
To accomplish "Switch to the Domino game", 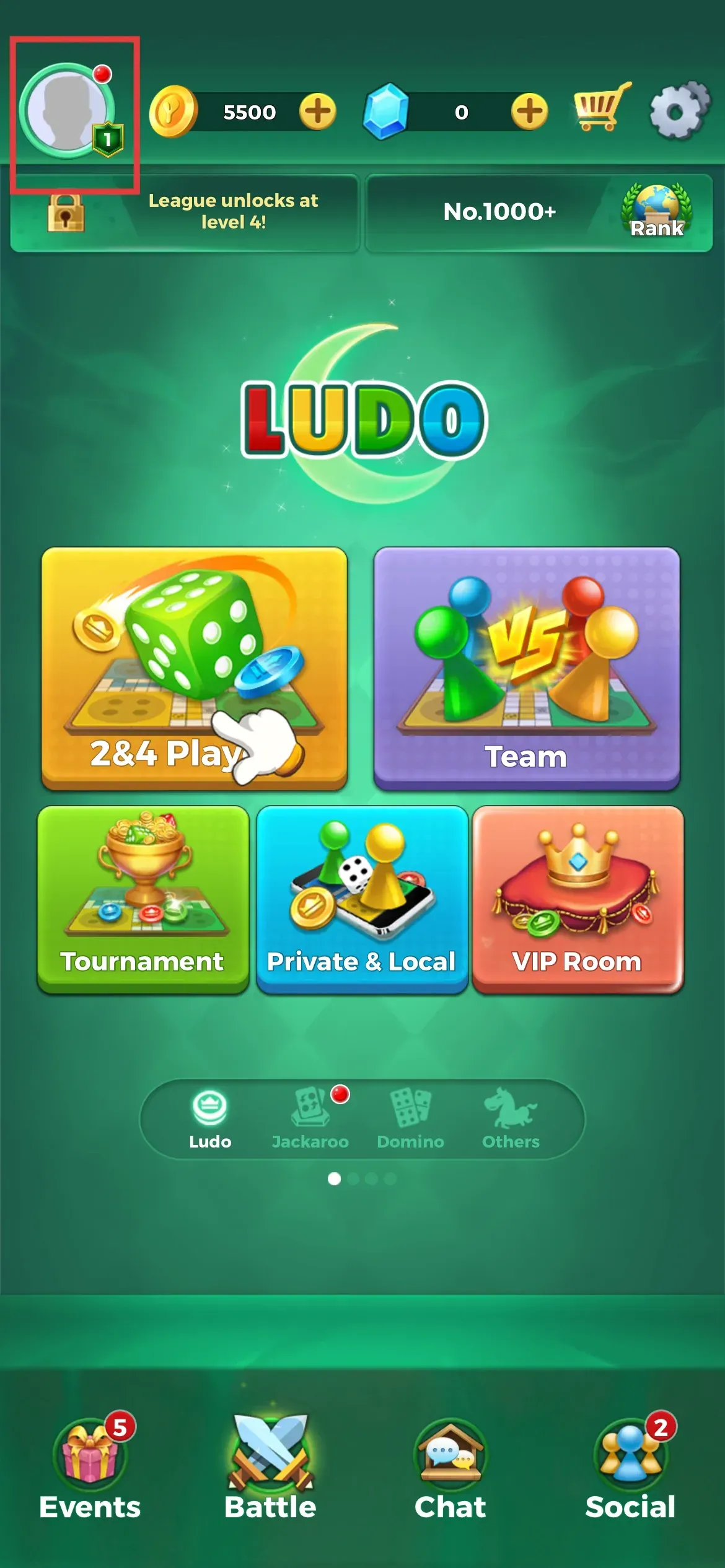I will (410, 1118).
